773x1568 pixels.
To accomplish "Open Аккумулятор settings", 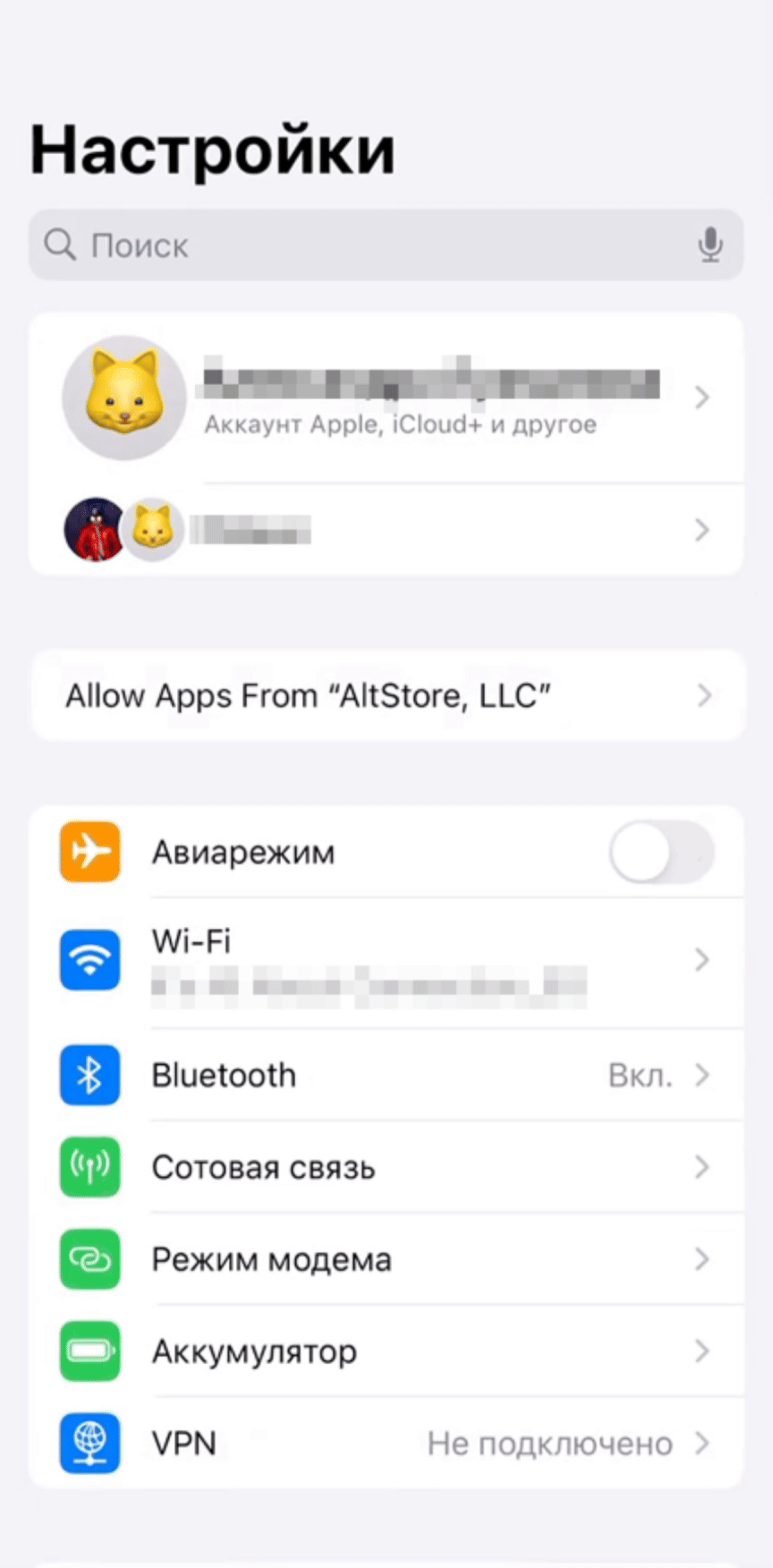I will [x=386, y=1351].
